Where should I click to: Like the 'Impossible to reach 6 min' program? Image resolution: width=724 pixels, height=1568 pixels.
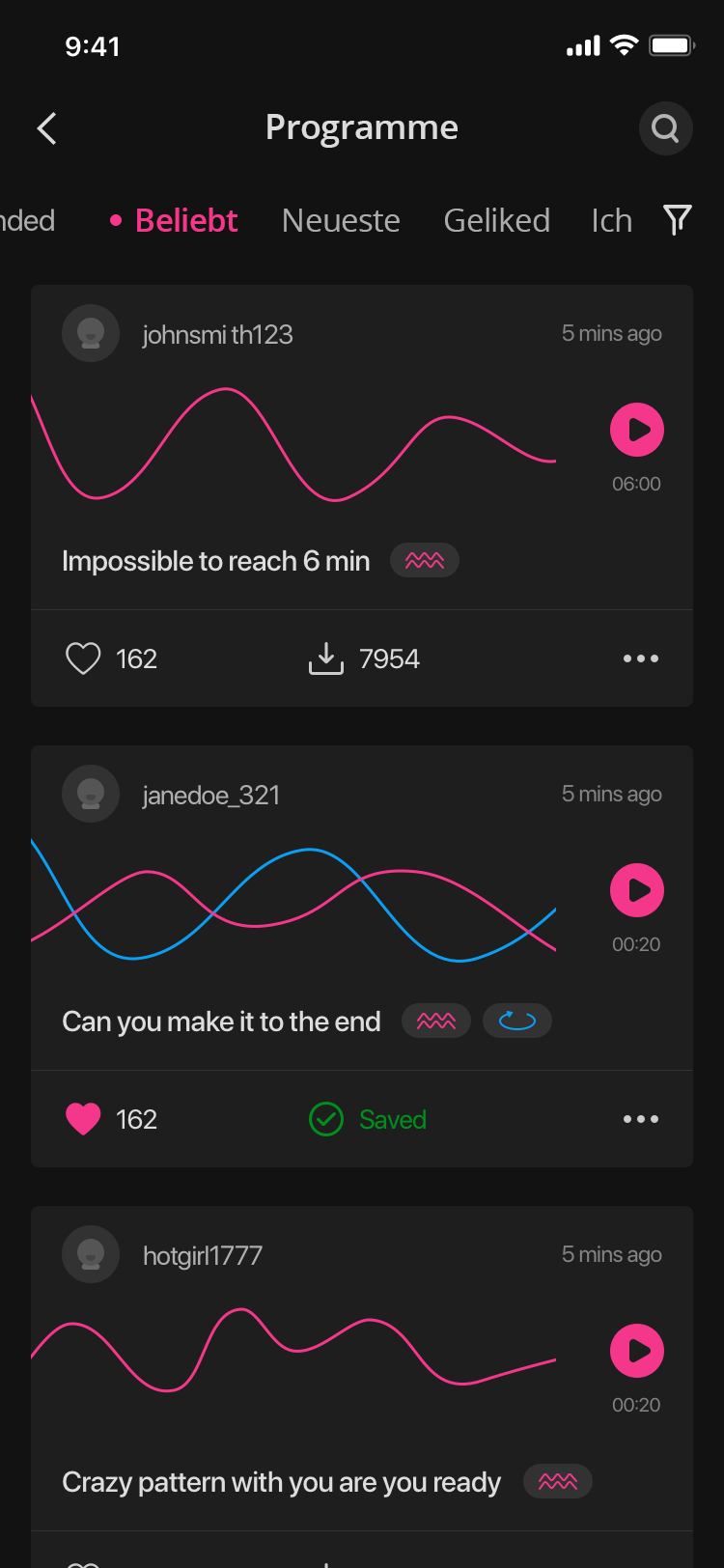click(x=84, y=658)
